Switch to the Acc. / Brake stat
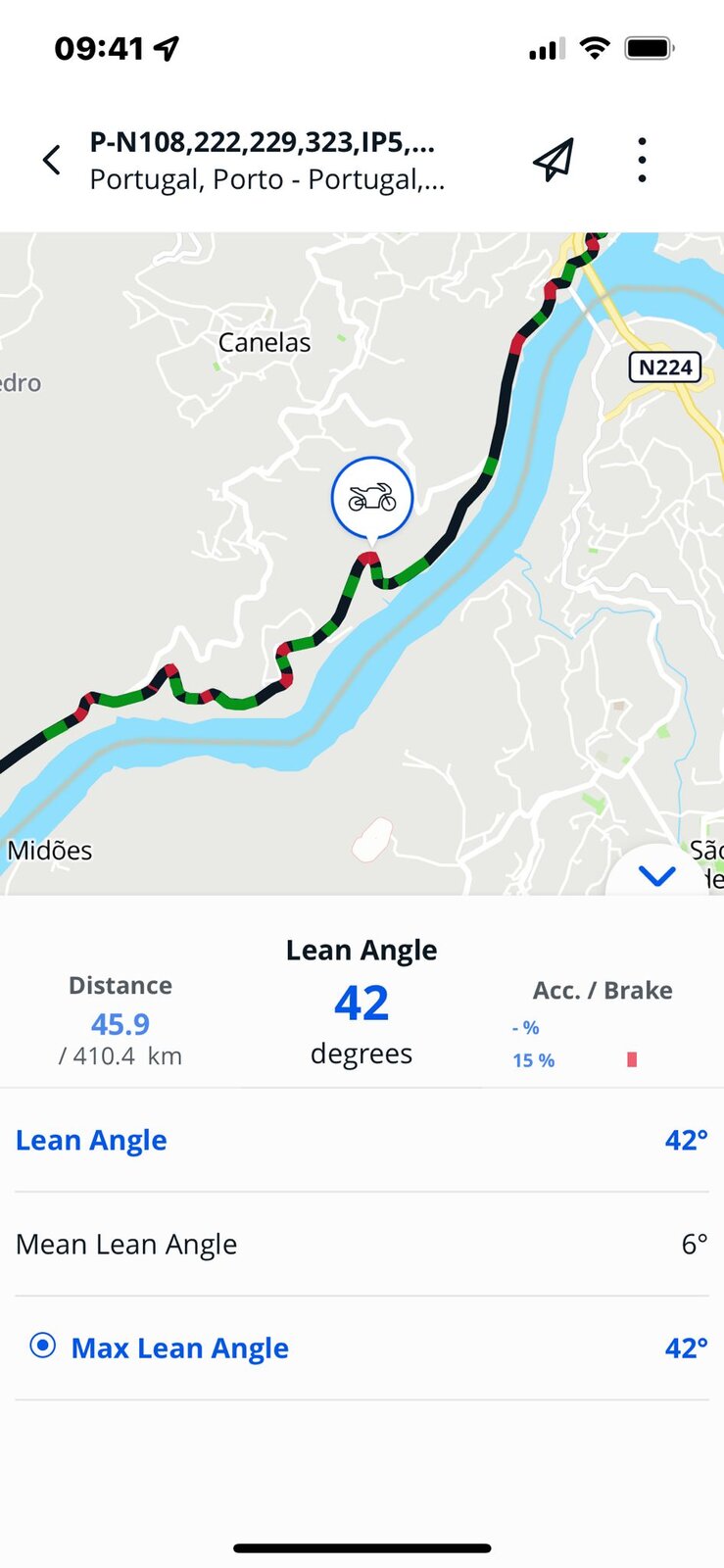Screen dimensions: 724x1568 [602, 1021]
